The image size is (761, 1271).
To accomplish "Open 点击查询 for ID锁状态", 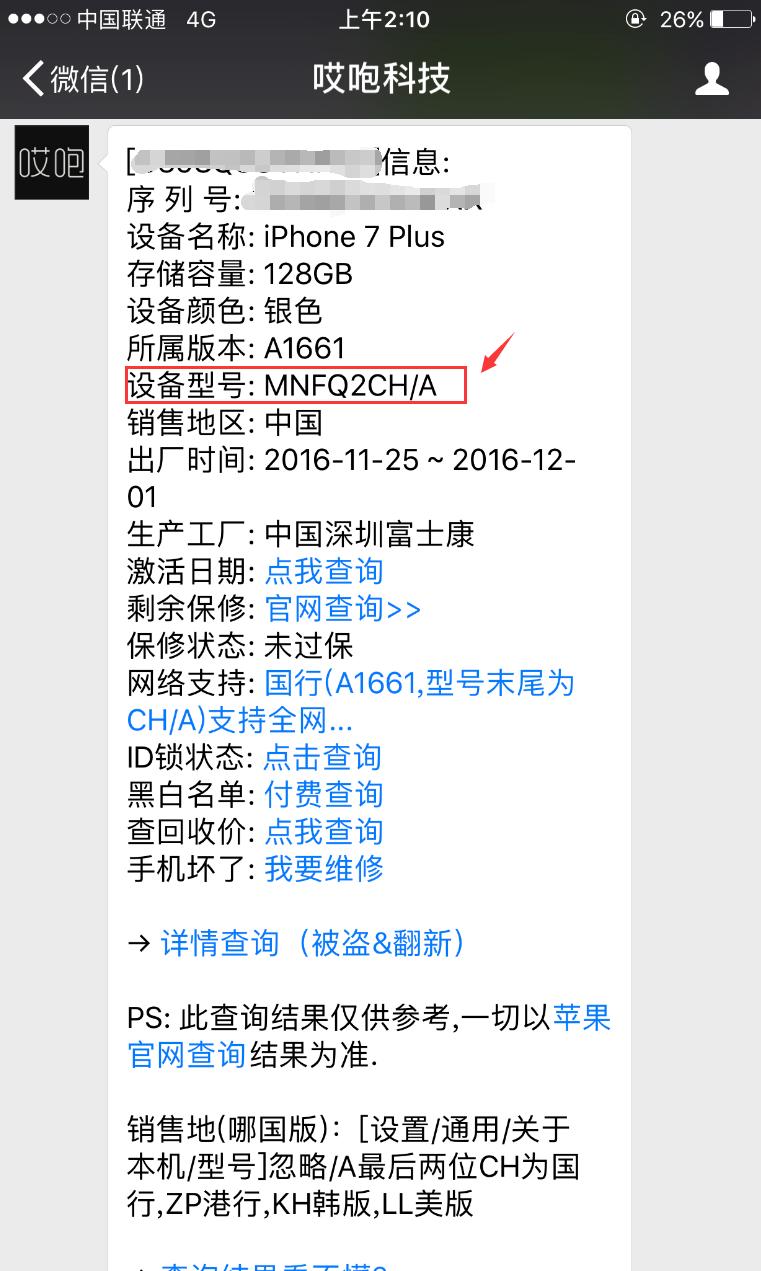I will pyautogui.click(x=321, y=757).
